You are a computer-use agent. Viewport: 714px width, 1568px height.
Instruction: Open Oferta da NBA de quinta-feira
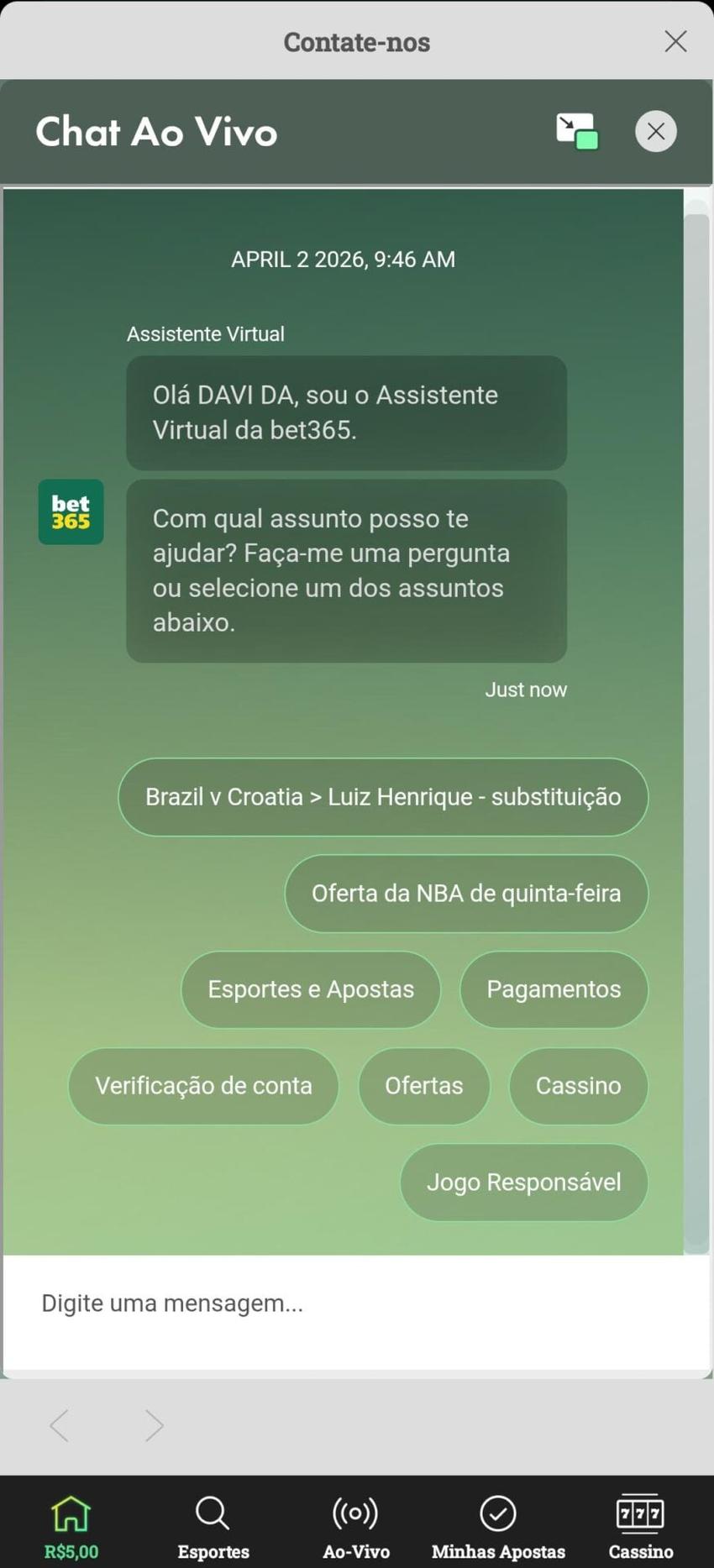click(466, 893)
